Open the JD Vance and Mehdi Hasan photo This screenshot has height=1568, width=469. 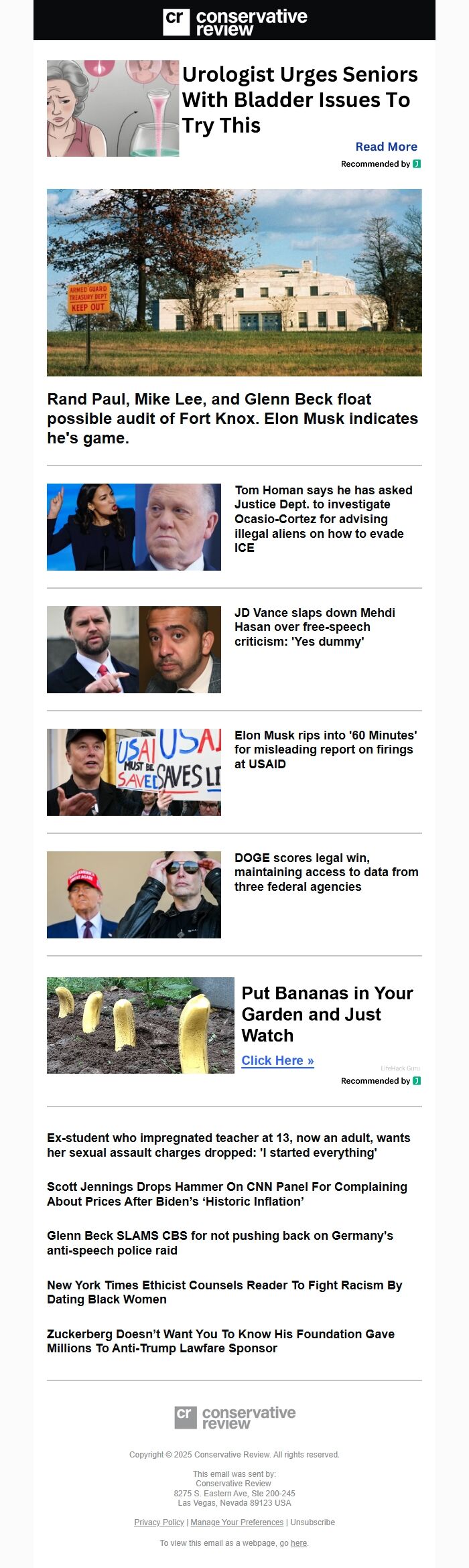click(x=134, y=650)
